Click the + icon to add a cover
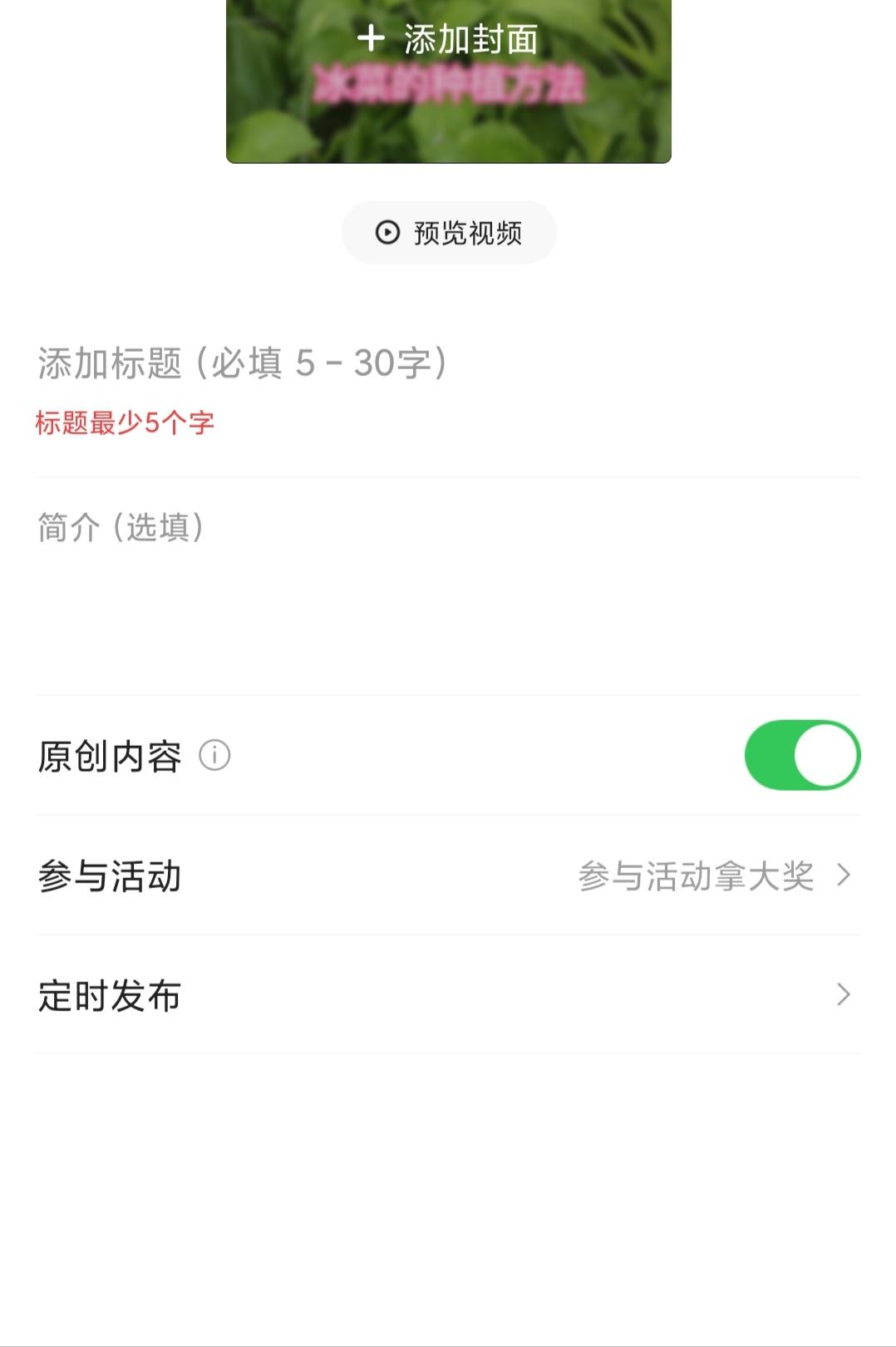Viewport: 896px width, 1347px height. [372, 37]
